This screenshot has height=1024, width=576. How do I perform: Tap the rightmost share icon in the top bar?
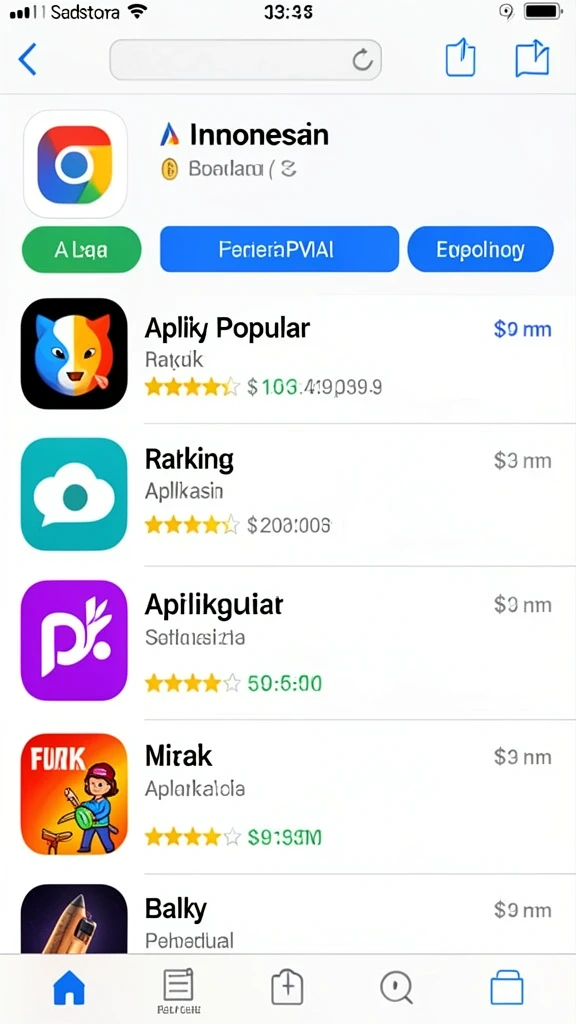532,58
